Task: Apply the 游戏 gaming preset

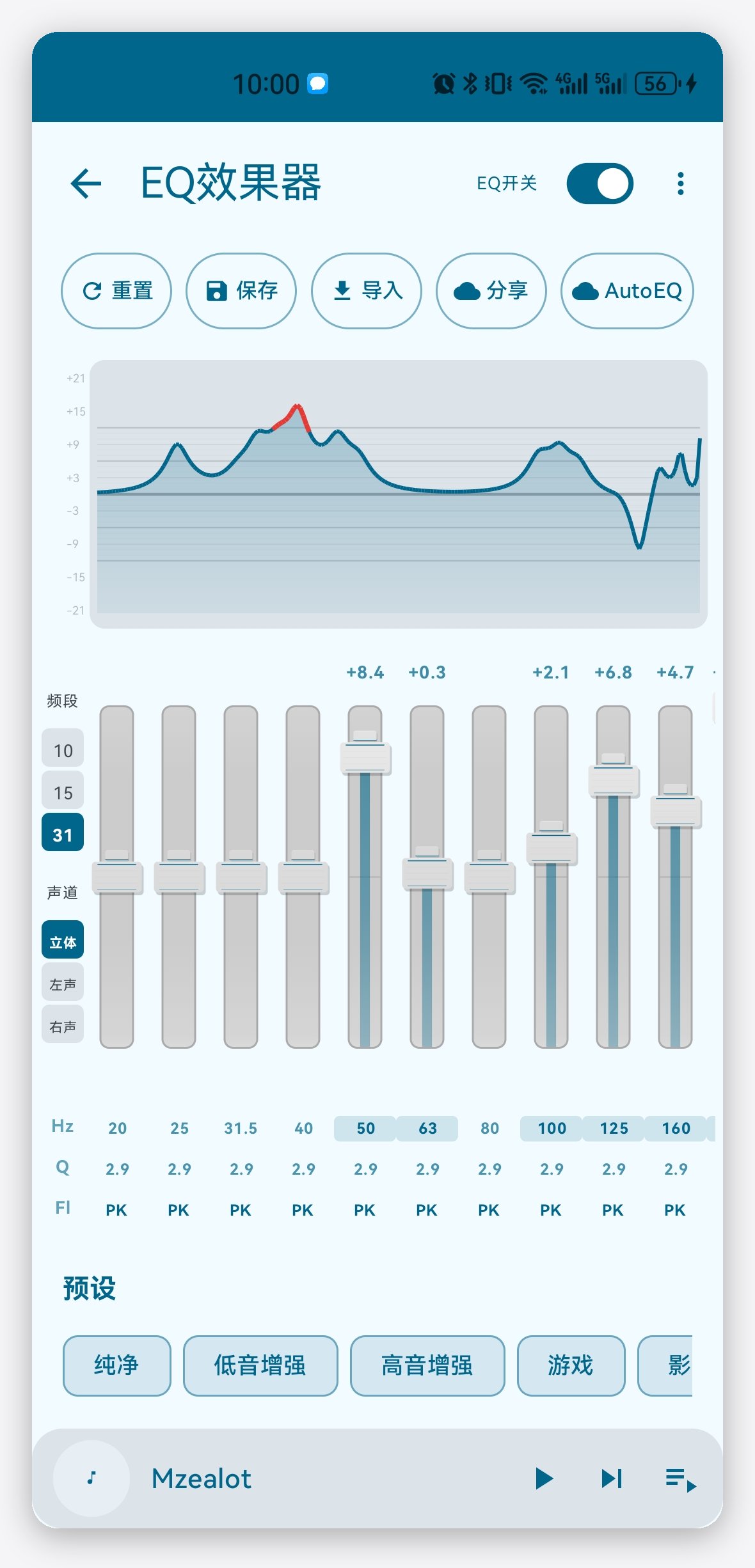Action: (x=571, y=1366)
